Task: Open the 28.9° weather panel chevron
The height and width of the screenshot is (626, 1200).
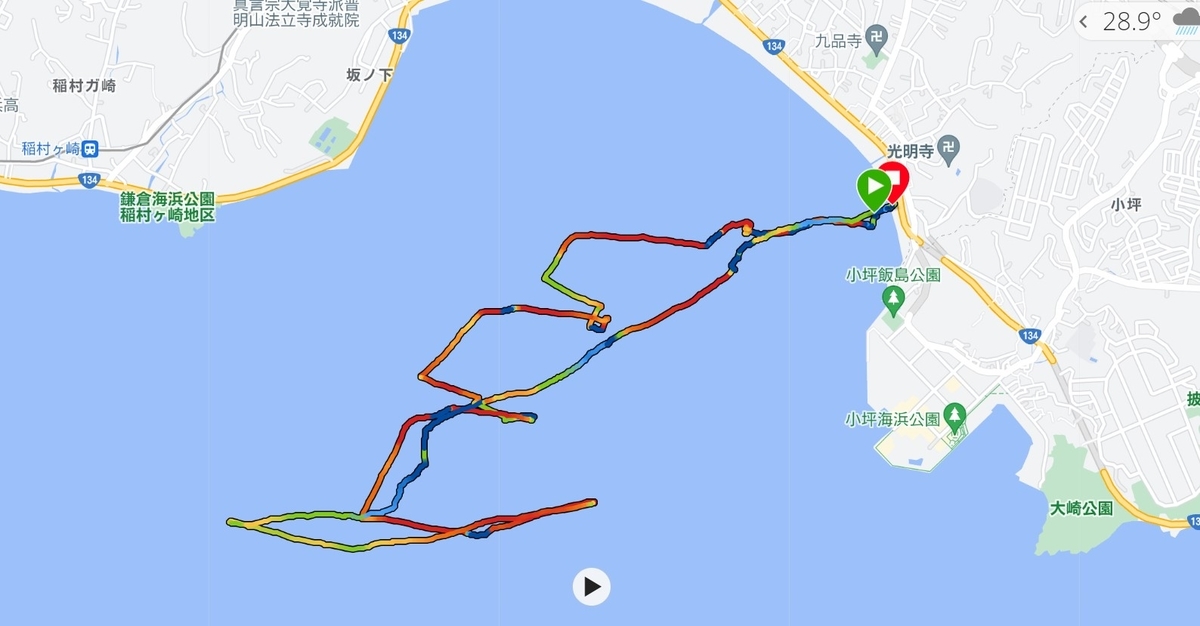Action: coord(1084,21)
